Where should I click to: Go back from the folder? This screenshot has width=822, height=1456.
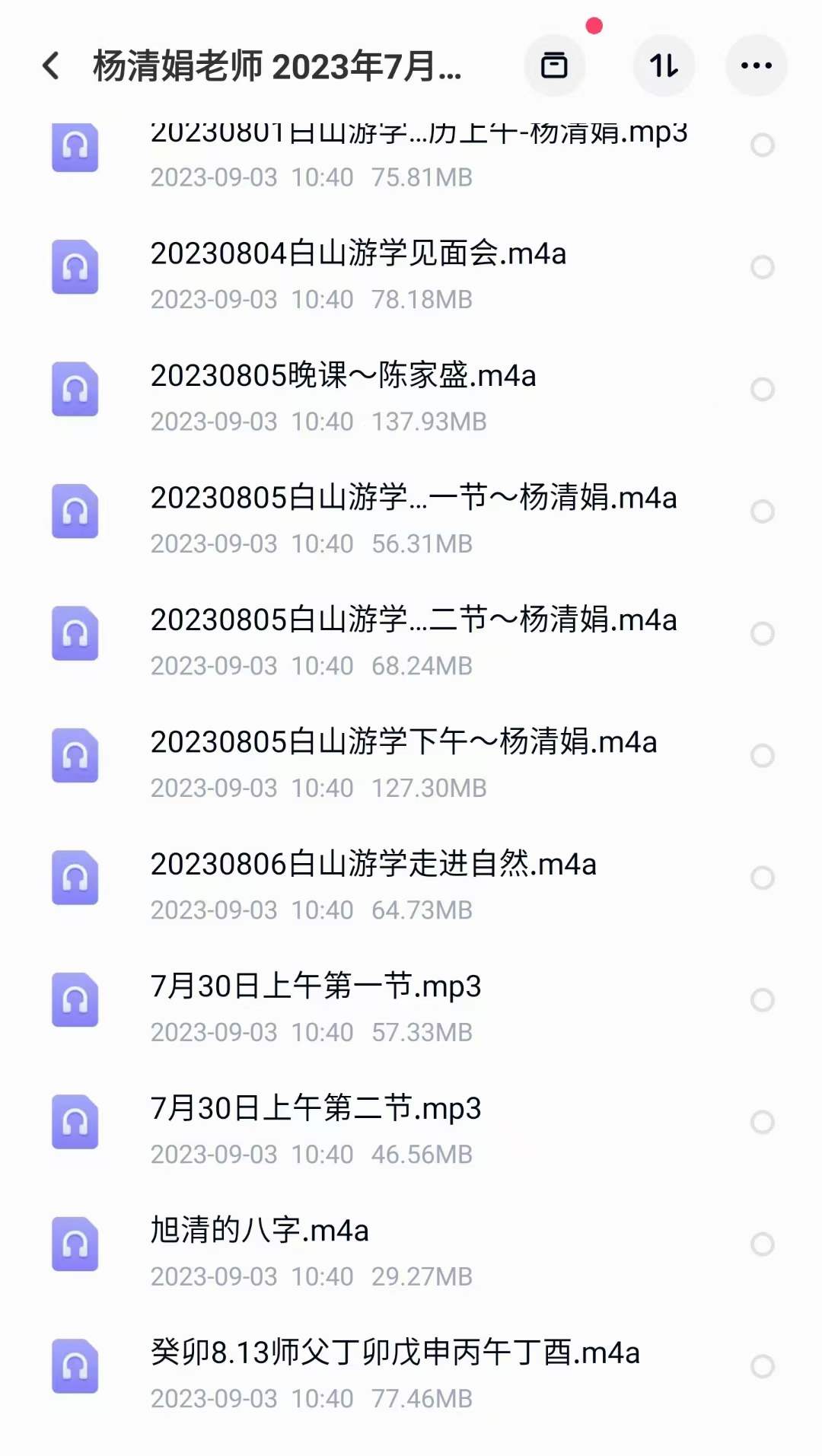[x=51, y=65]
